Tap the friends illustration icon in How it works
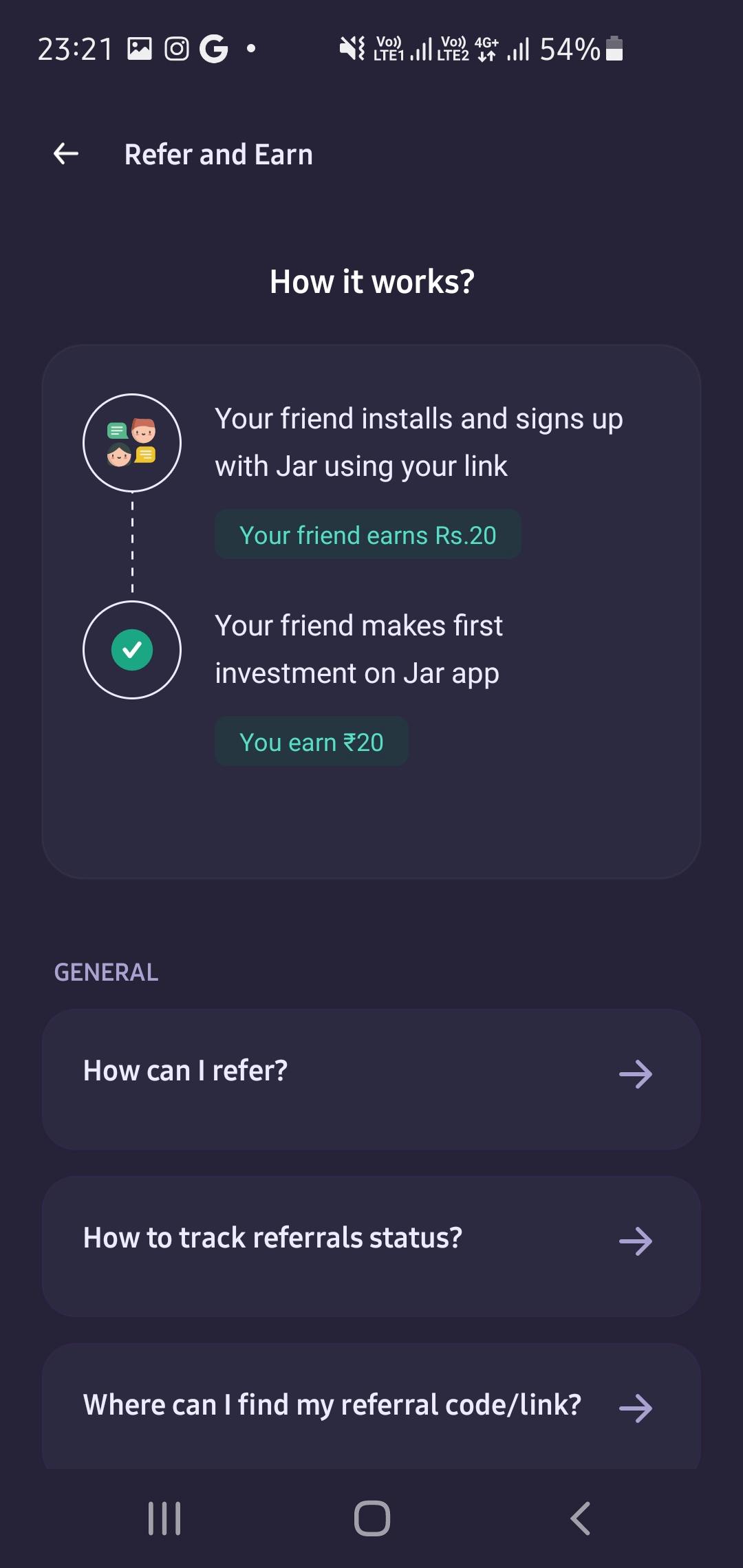Screen dimensions: 743x1568 (132, 443)
